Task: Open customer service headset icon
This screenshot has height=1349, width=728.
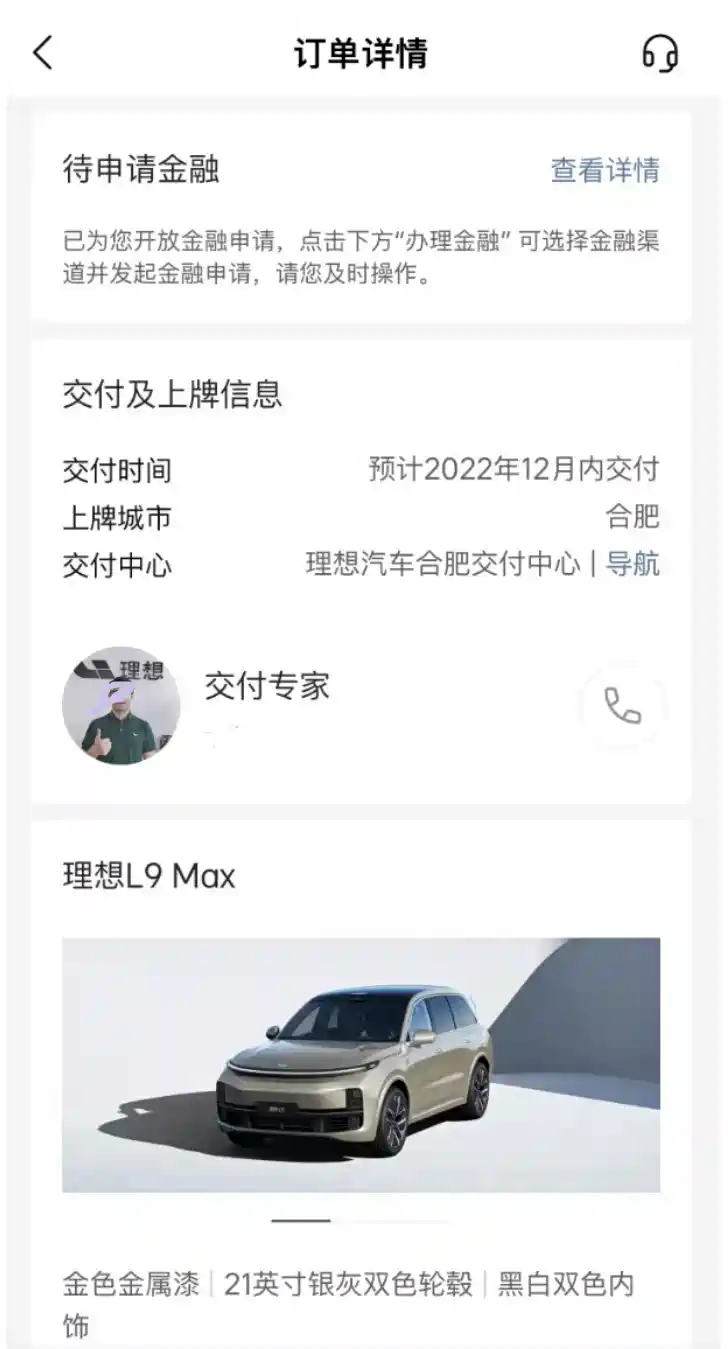Action: (x=660, y=52)
